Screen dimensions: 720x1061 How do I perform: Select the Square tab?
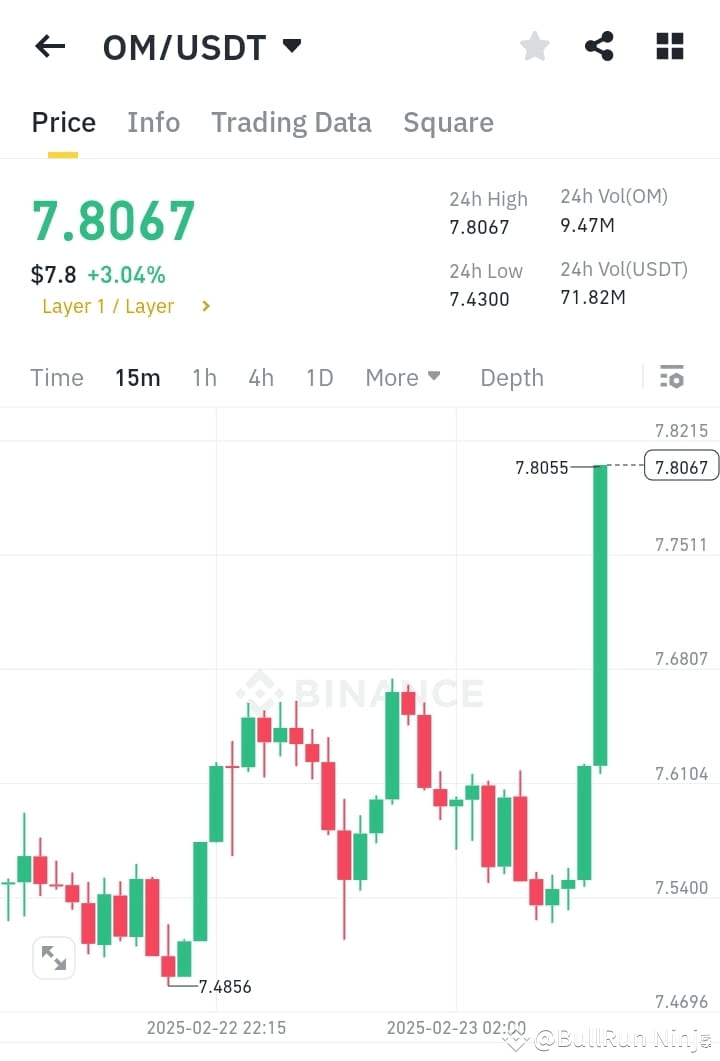point(448,122)
